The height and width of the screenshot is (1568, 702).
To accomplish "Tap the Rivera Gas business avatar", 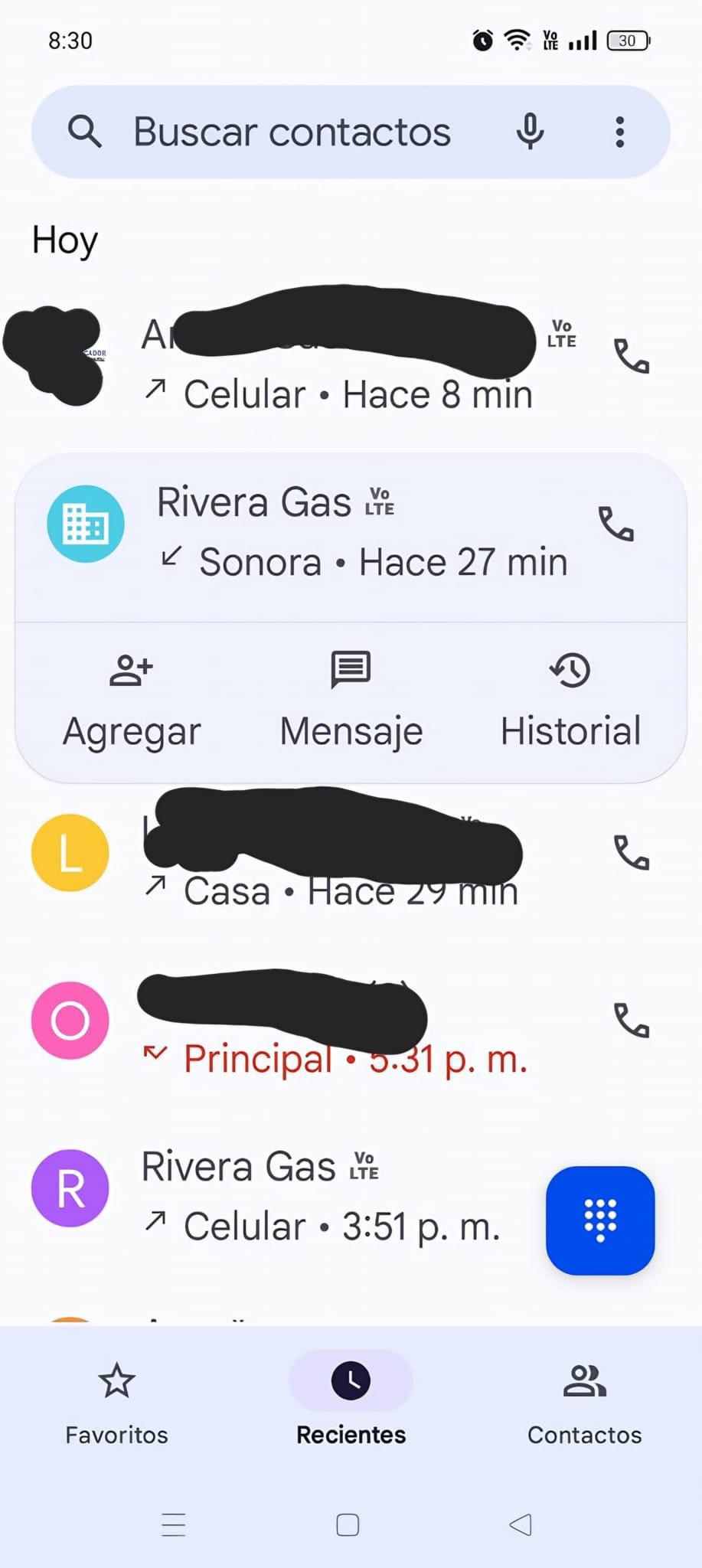I will click(86, 524).
